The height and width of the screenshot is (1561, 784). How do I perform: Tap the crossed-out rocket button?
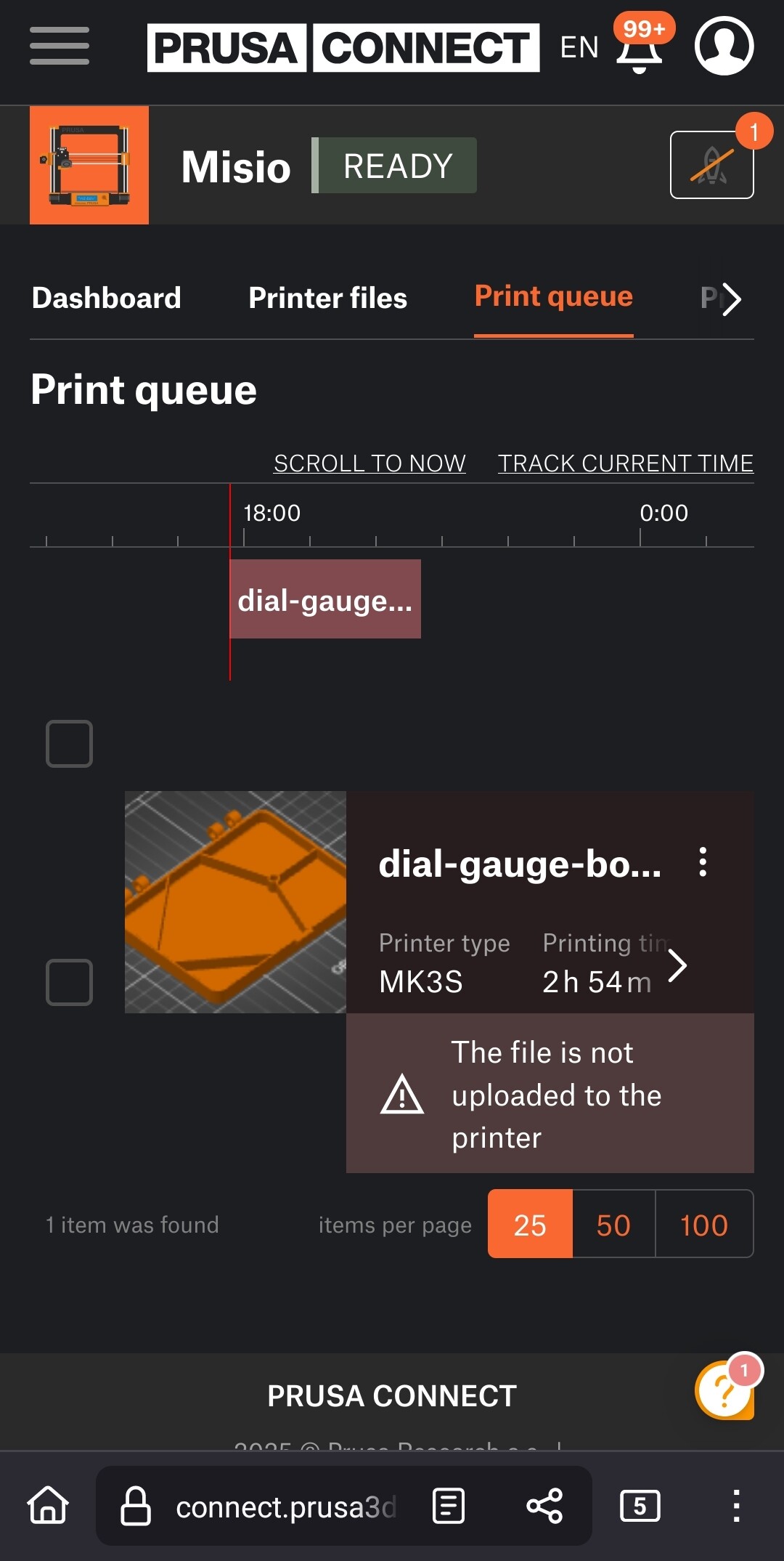(712, 165)
